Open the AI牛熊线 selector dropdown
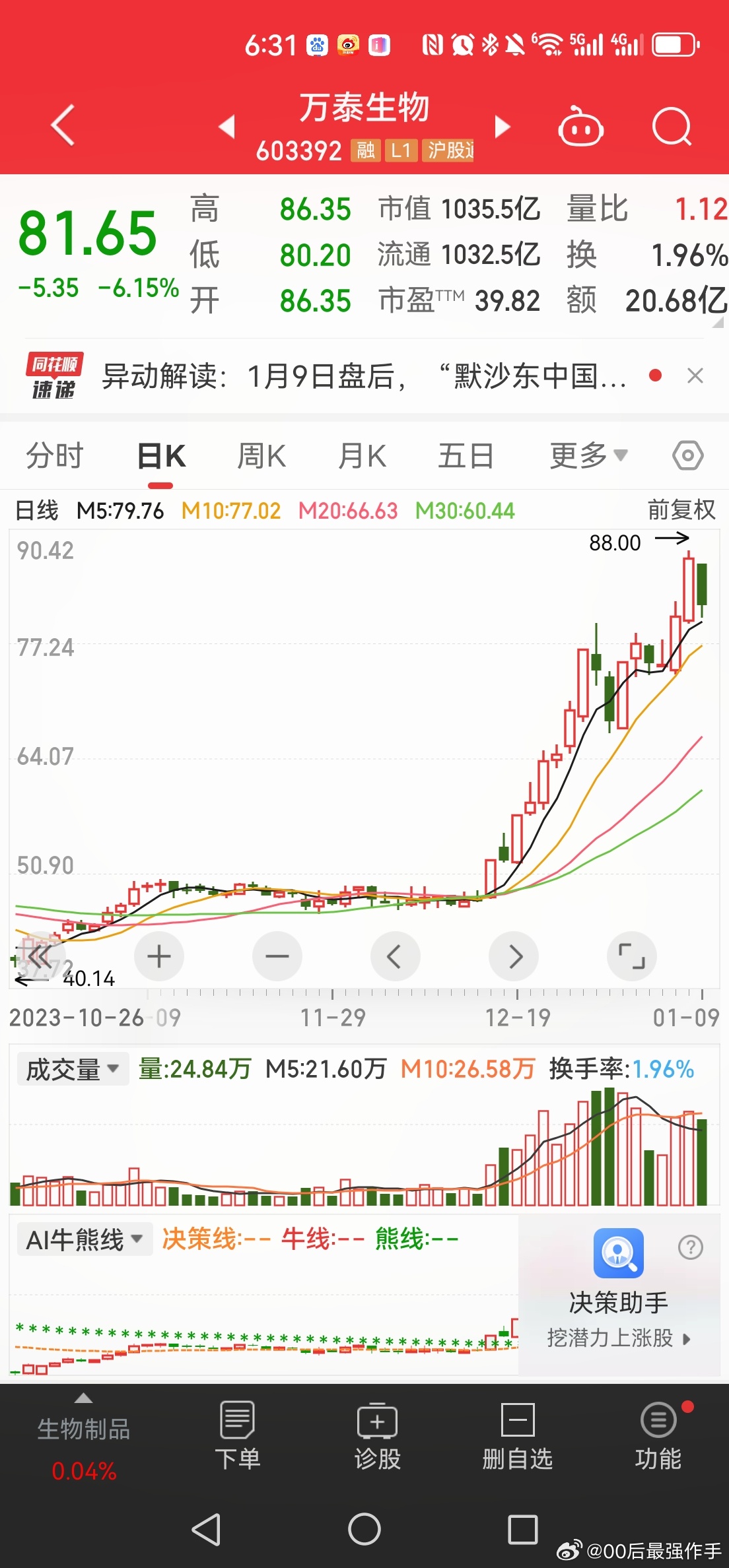The image size is (729, 1568). [x=82, y=1238]
